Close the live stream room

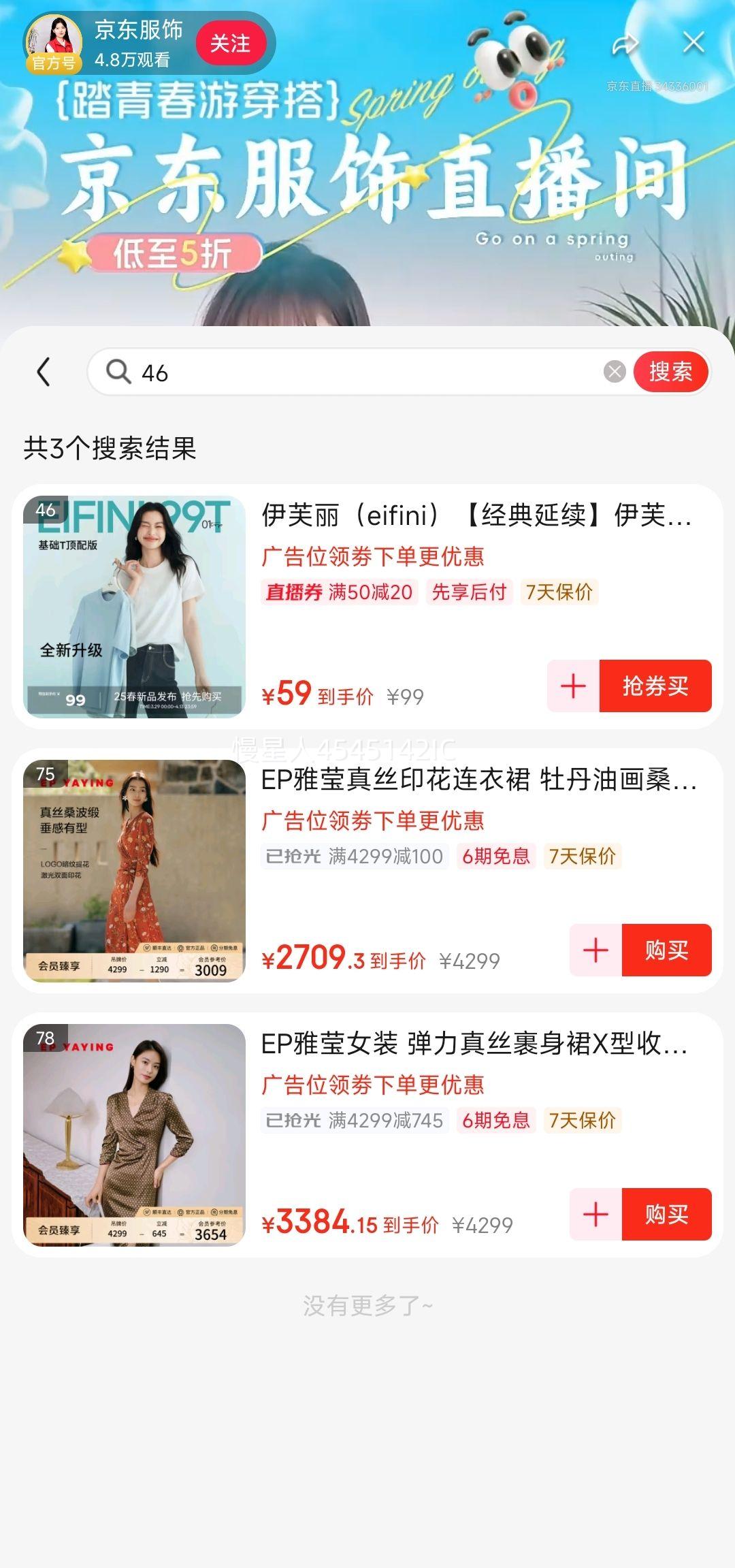pyautogui.click(x=693, y=43)
